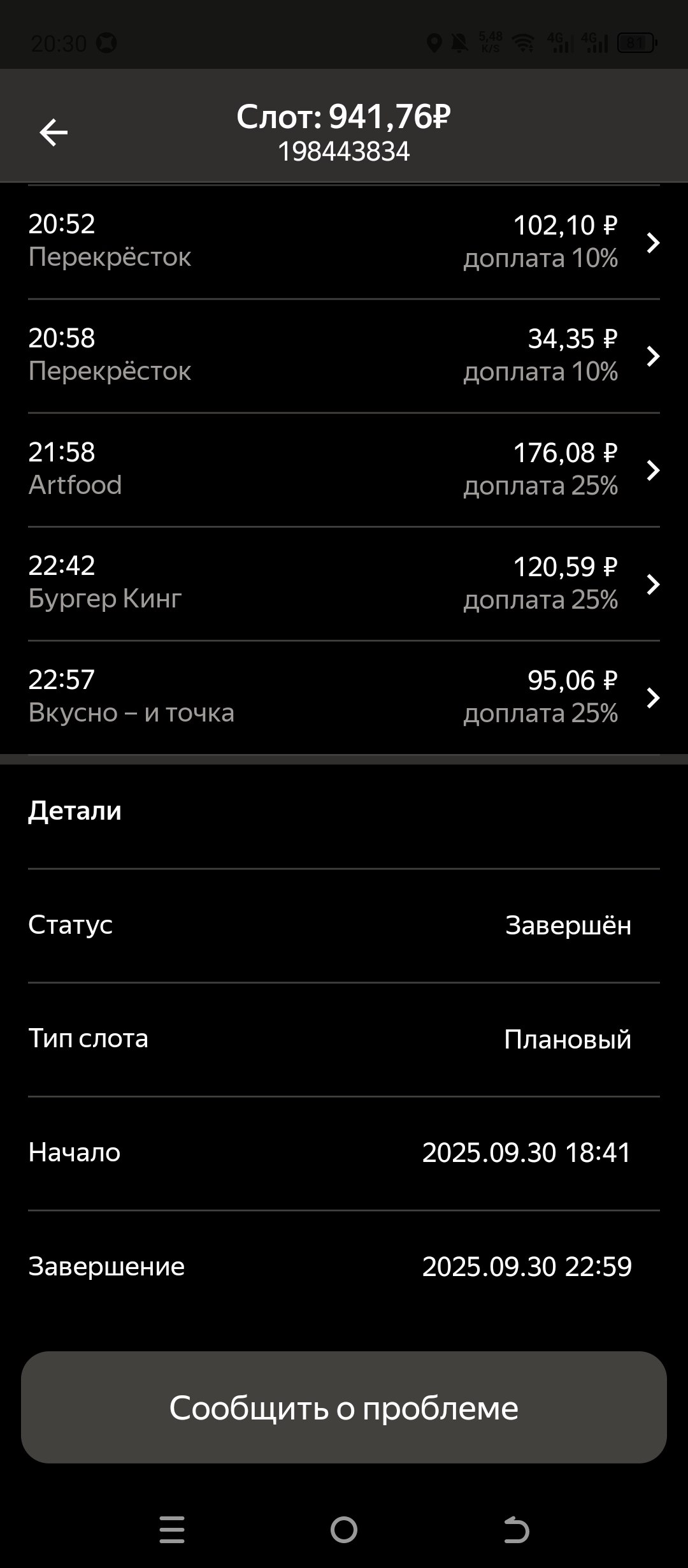
Task: View the 22:57 Вкусно – и точка order
Action: click(344, 697)
